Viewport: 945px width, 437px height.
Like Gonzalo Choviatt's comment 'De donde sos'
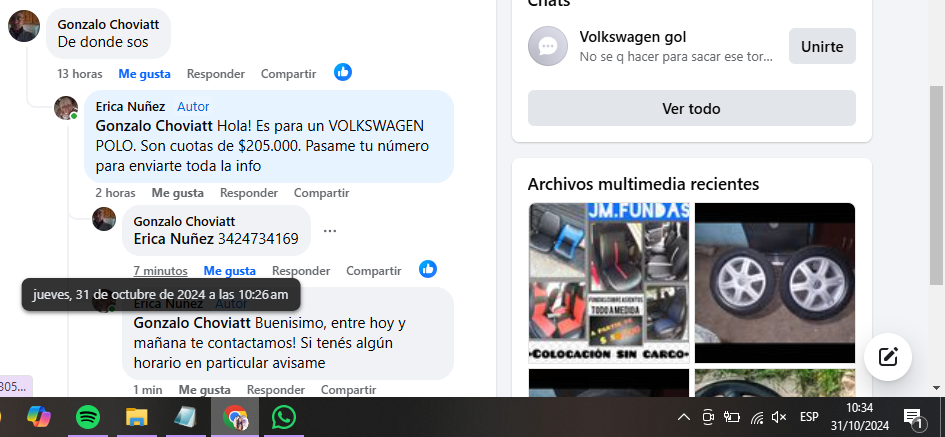pos(144,73)
